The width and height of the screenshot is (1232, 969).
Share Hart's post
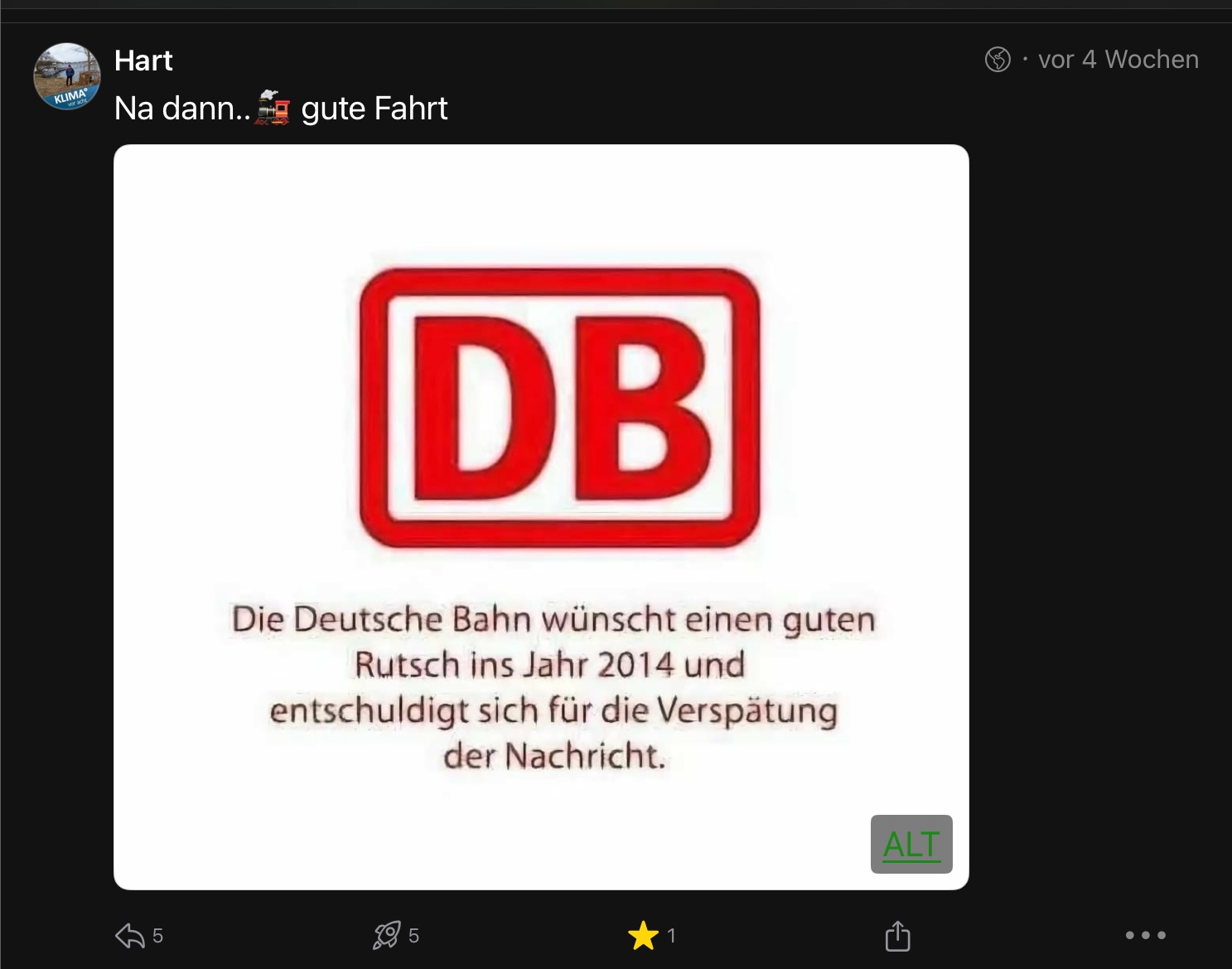(x=897, y=936)
